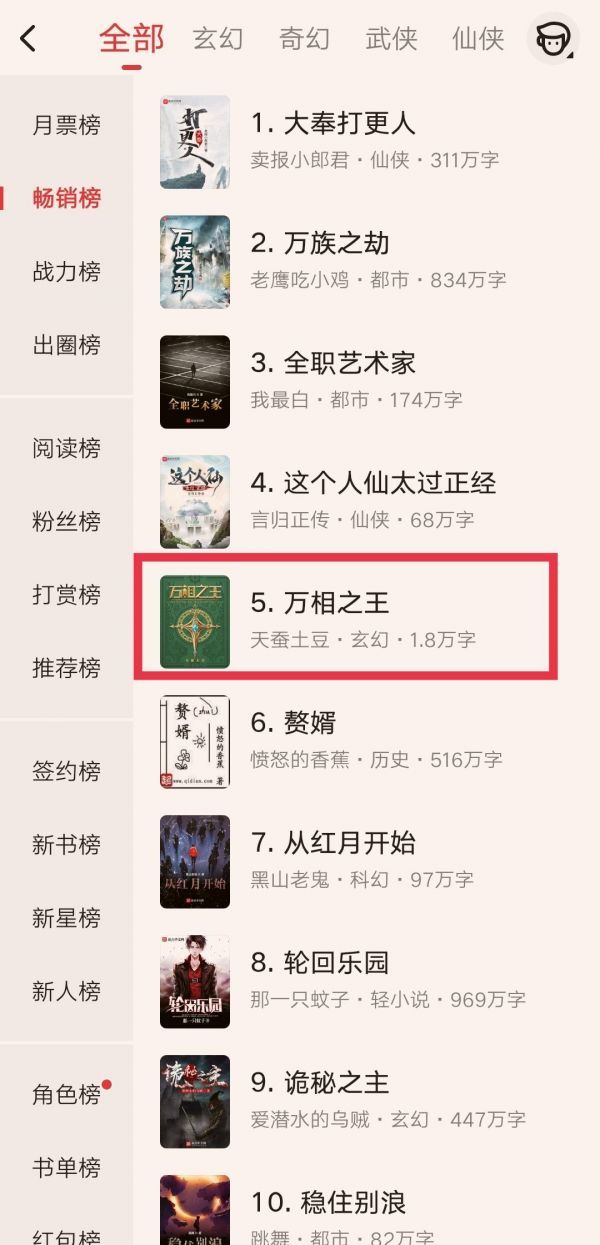Select 出圈榜 in the sidebar
The width and height of the screenshot is (600, 1245).
66,345
